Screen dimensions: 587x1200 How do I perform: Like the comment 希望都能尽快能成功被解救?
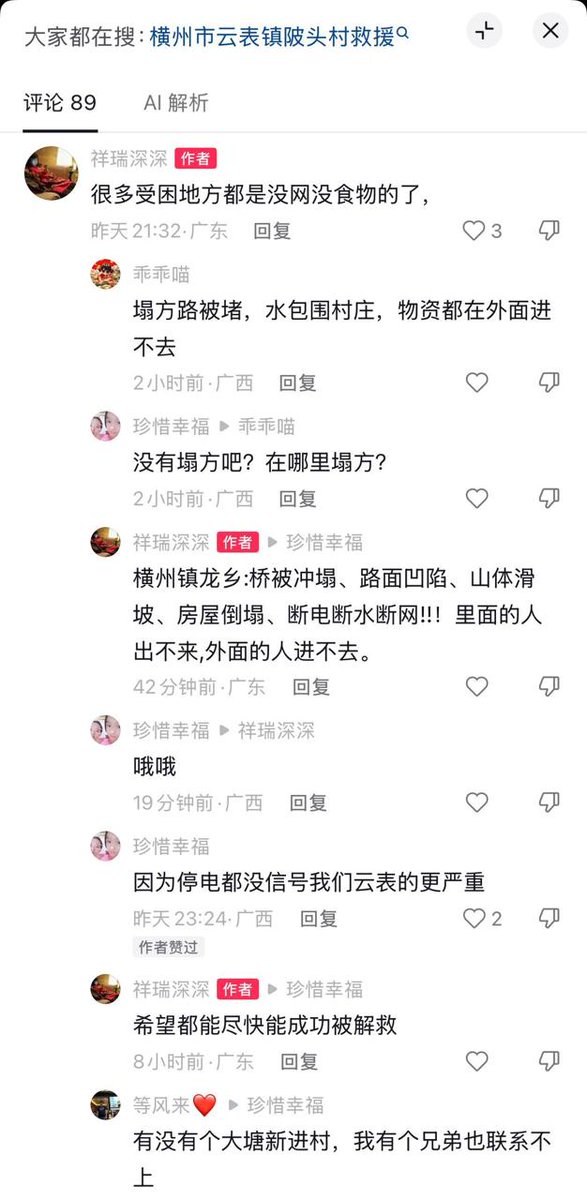[477, 1061]
